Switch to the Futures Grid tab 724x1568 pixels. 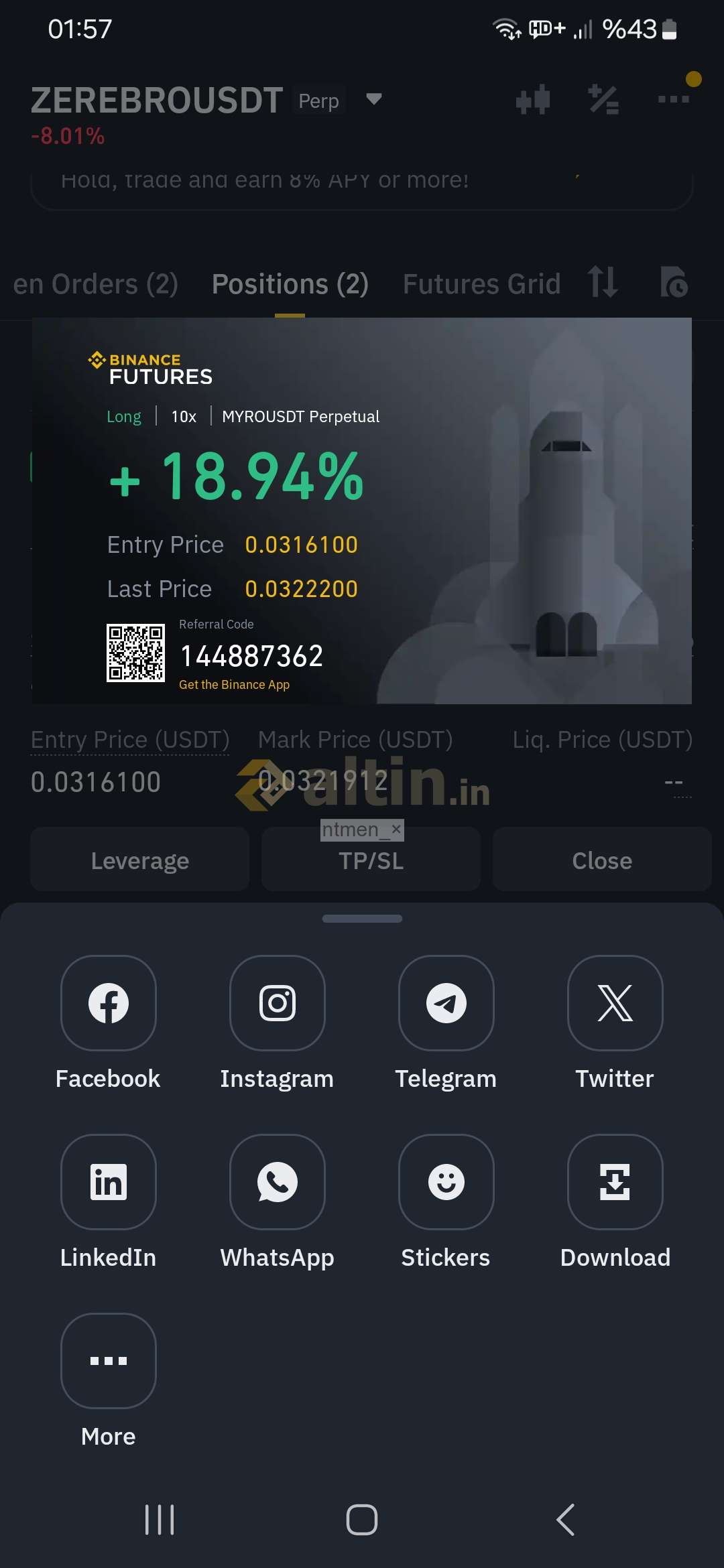pyautogui.click(x=481, y=284)
